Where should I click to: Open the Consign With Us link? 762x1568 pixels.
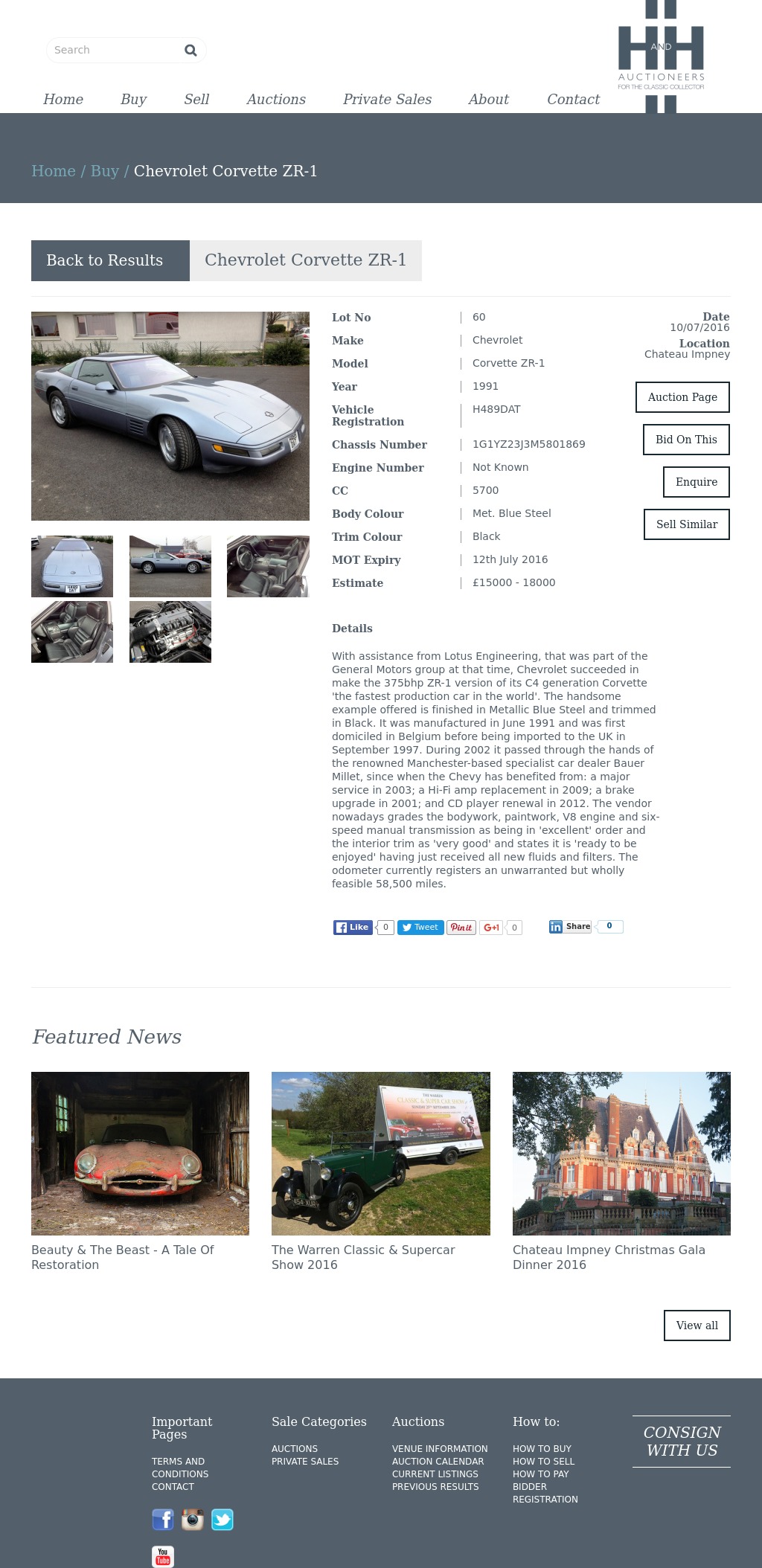tap(682, 1442)
